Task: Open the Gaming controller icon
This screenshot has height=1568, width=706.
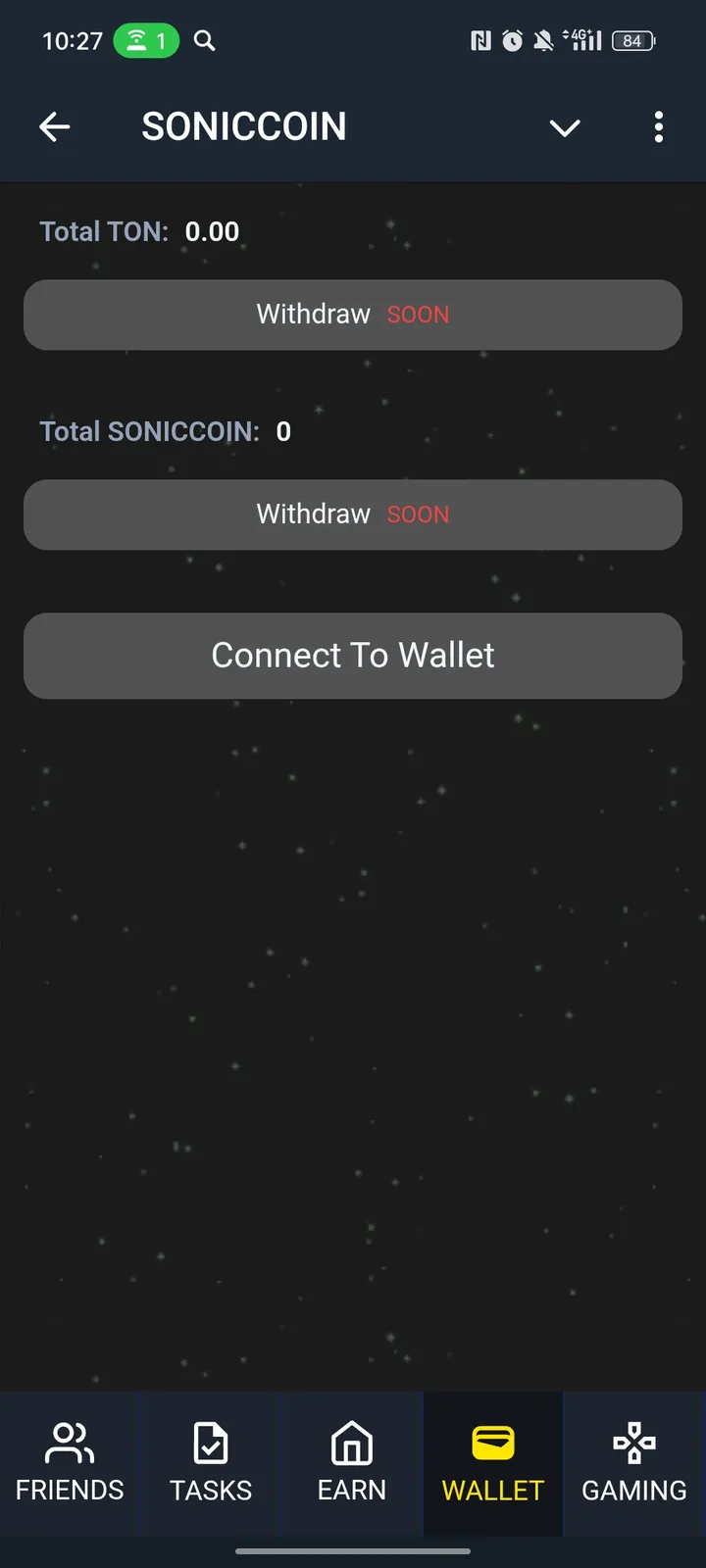Action: tap(633, 1443)
